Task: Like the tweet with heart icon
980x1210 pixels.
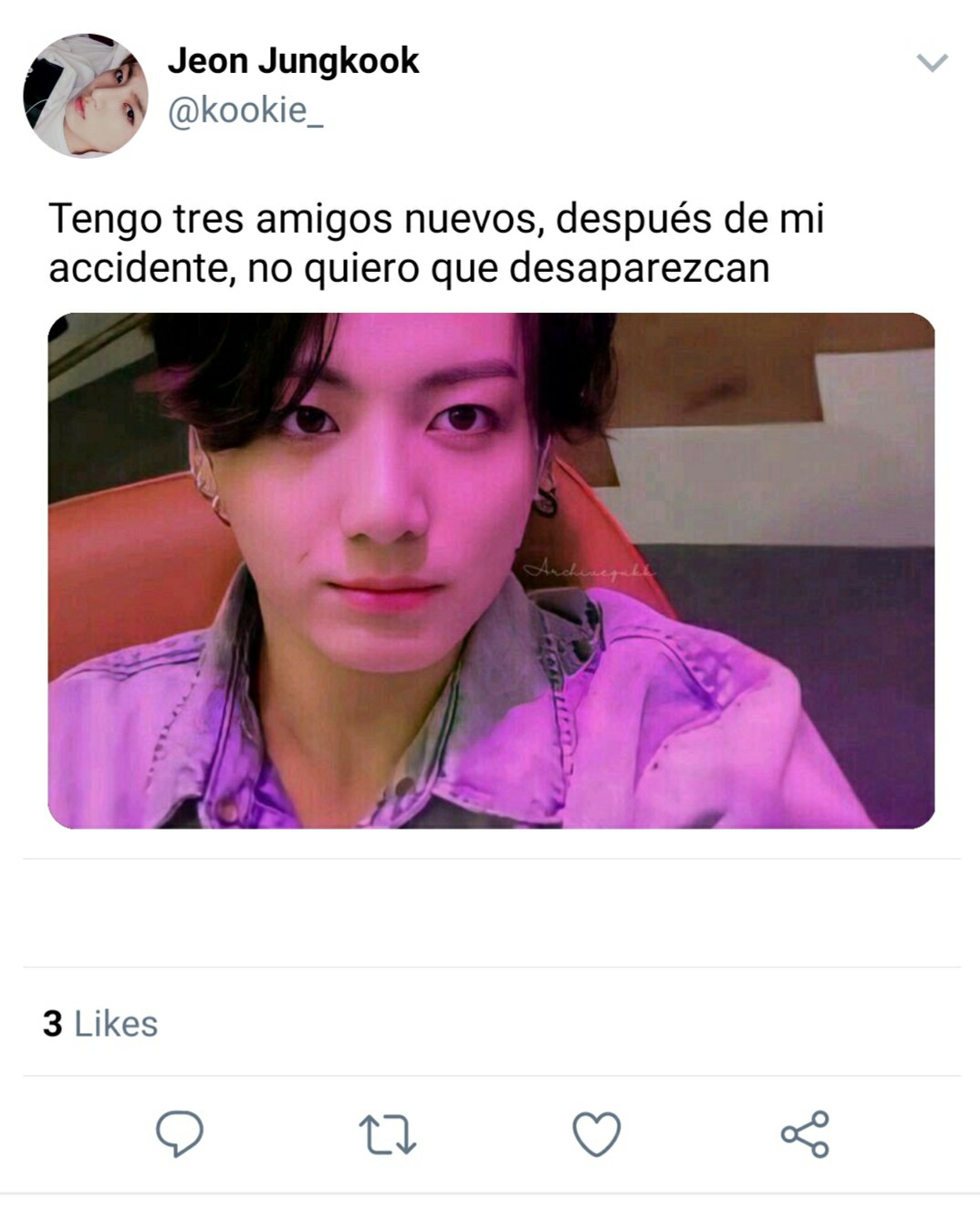Action: point(596,1134)
